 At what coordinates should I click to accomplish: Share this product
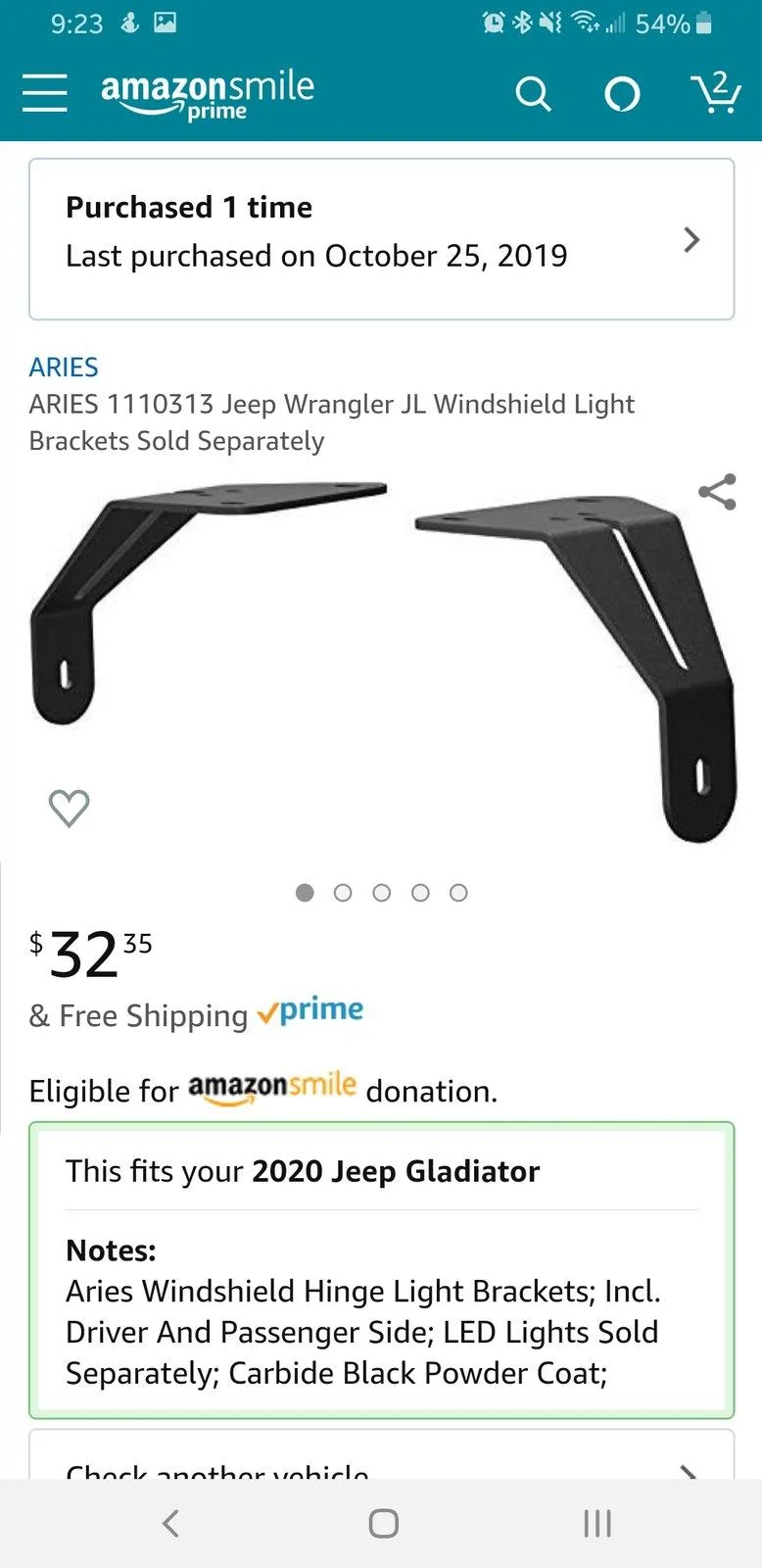[717, 492]
